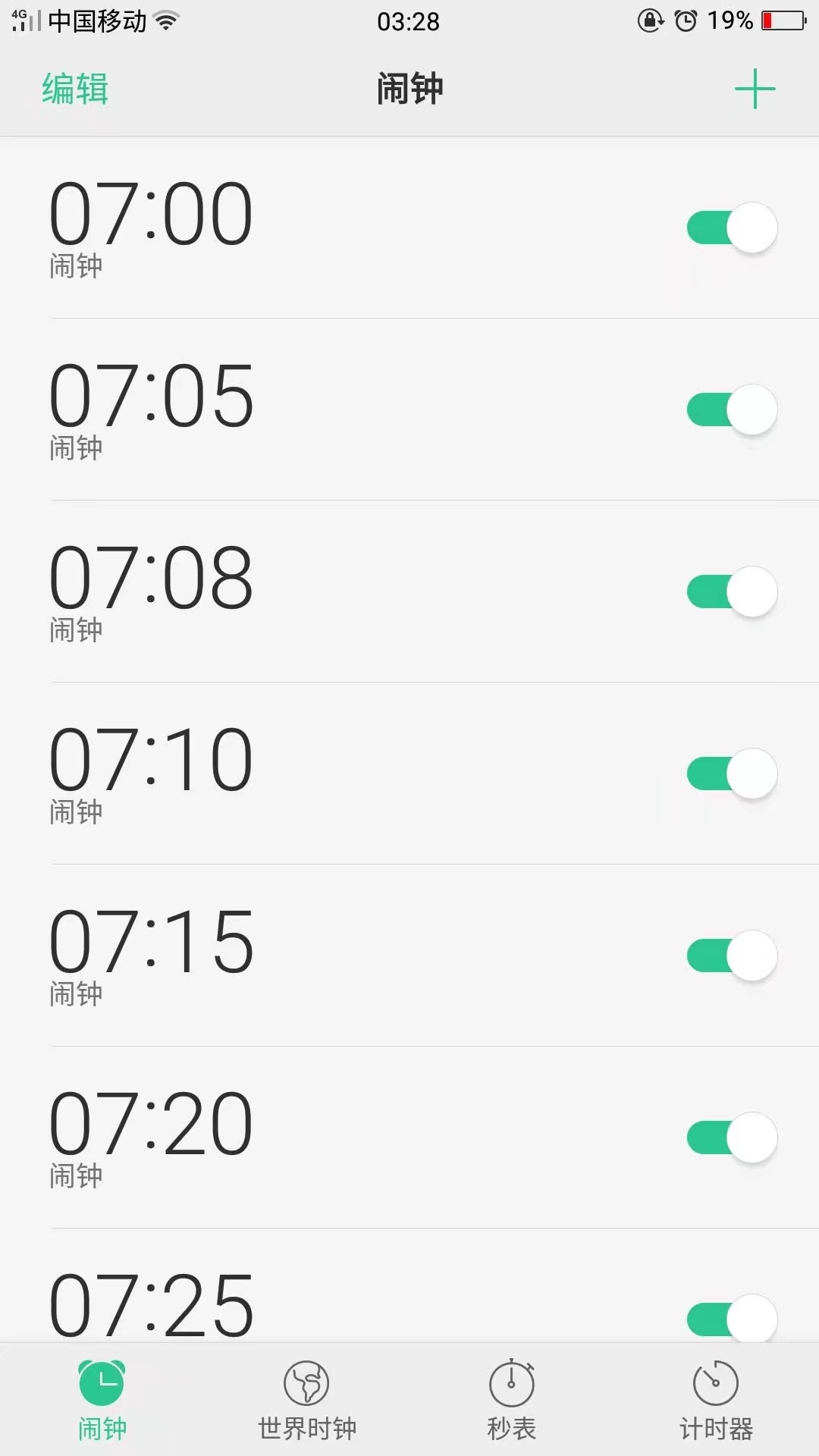
Task: Turn off the 07:00 alarm switch
Action: (x=732, y=227)
